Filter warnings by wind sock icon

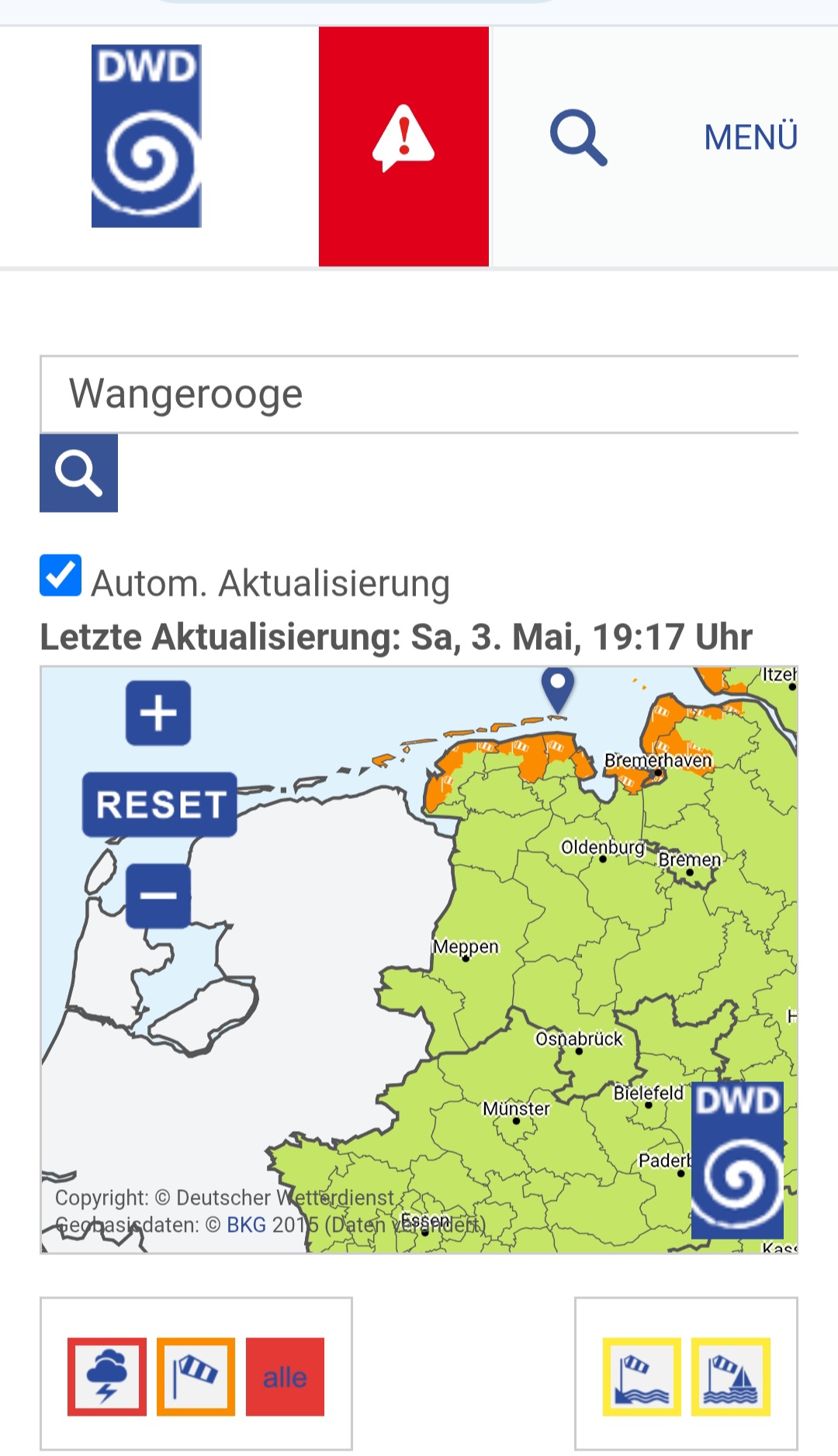(196, 1377)
